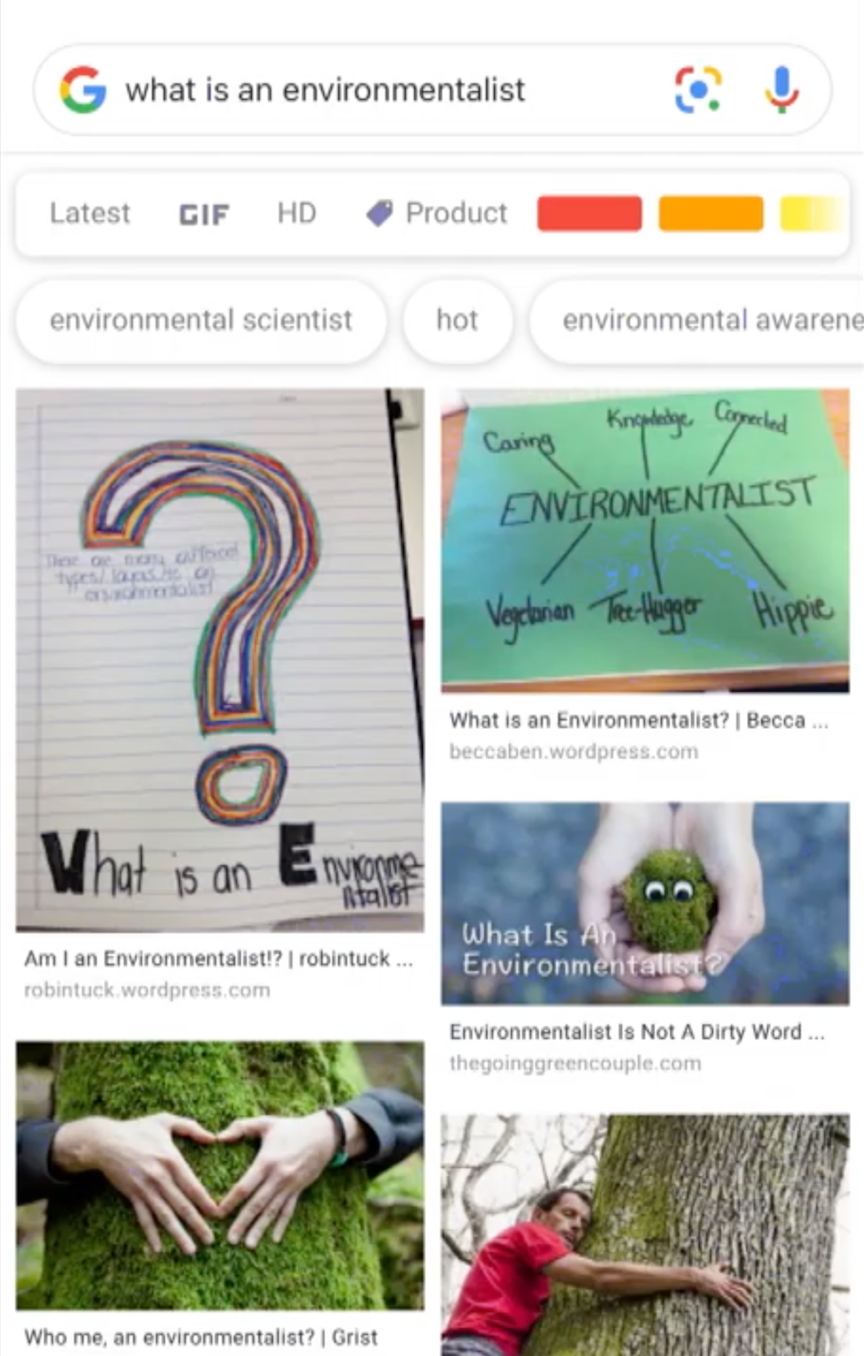The image size is (864, 1356).
Task: Start voice search with the microphone
Action: [x=783, y=90]
